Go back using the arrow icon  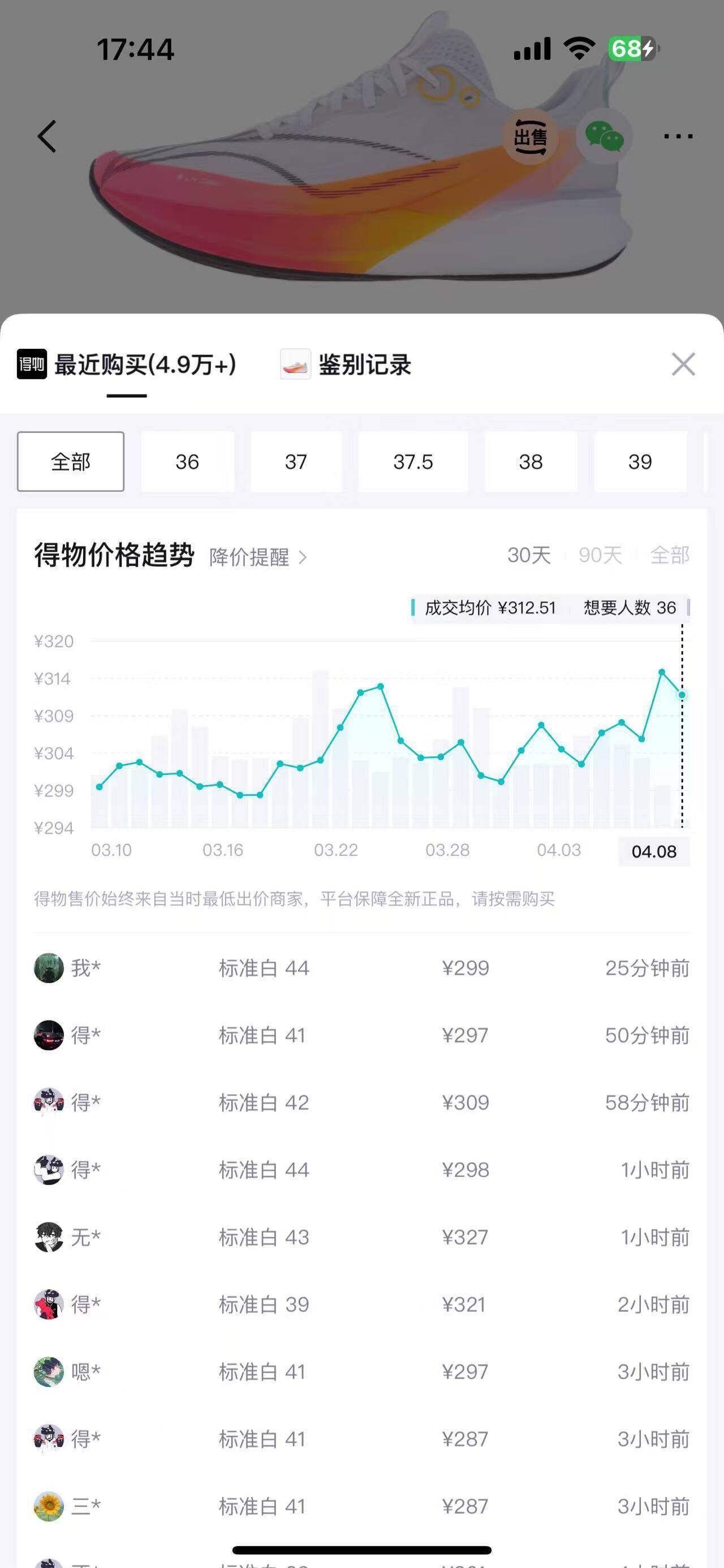(47, 136)
